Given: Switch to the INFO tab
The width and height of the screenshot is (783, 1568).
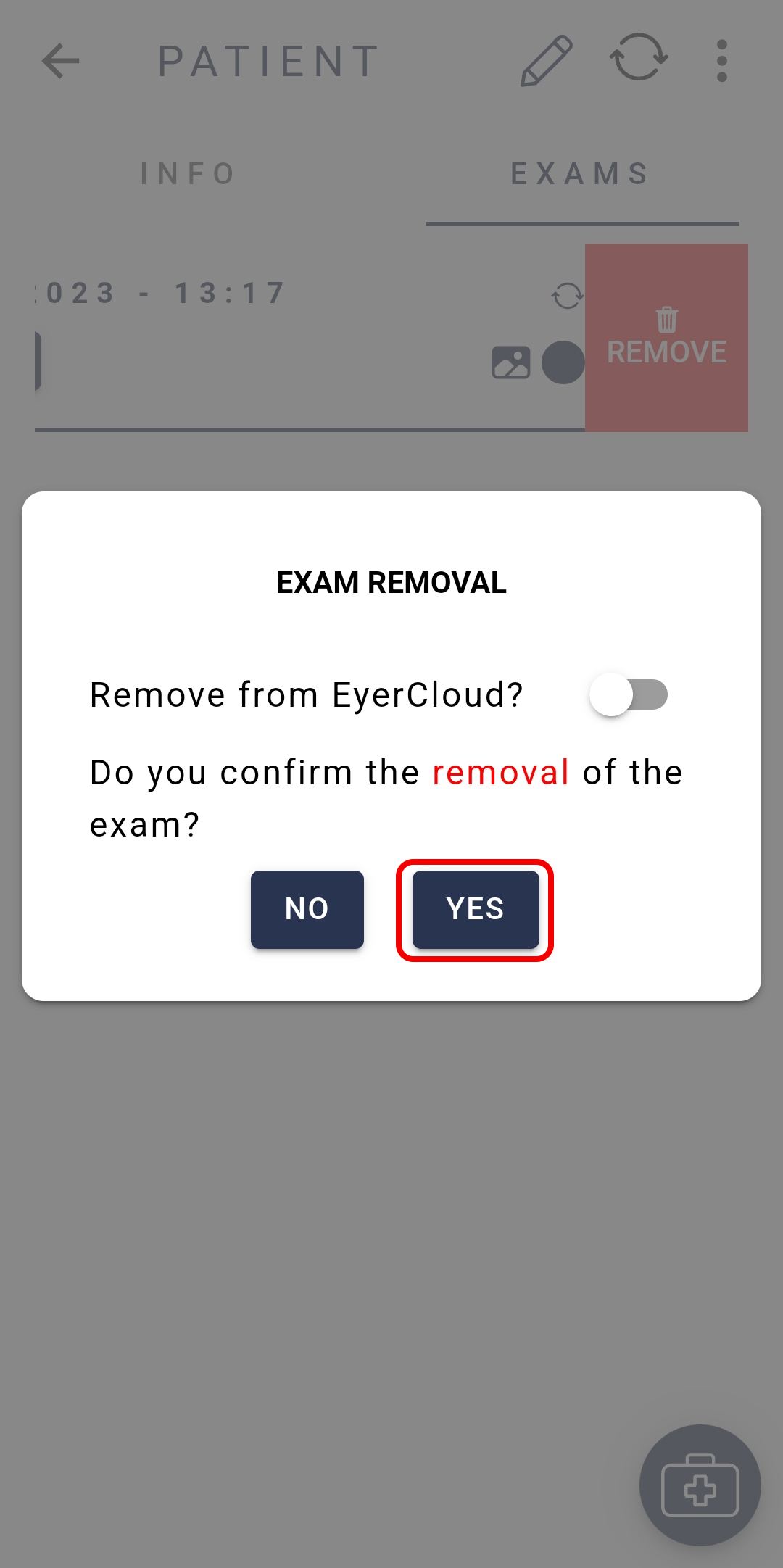Looking at the screenshot, I should point(188,174).
